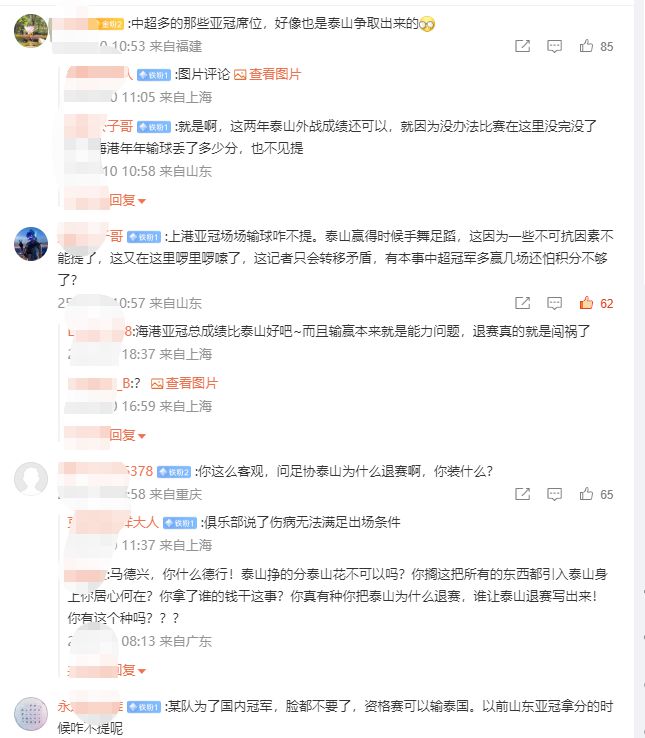
Task: Reply to the comment with 62 likes
Action: click(554, 302)
